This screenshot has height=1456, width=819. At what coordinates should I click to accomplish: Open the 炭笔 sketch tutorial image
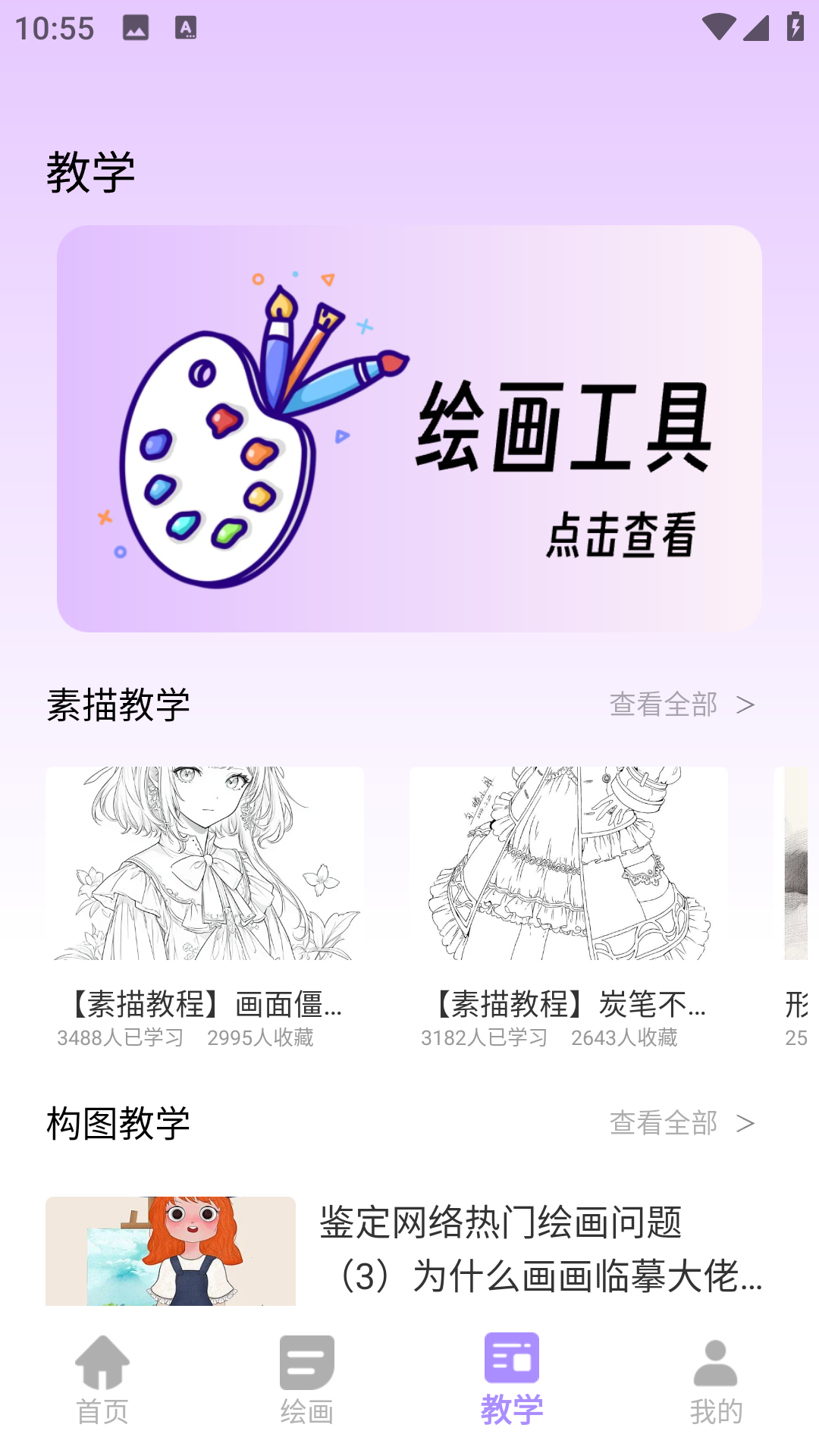(567, 864)
